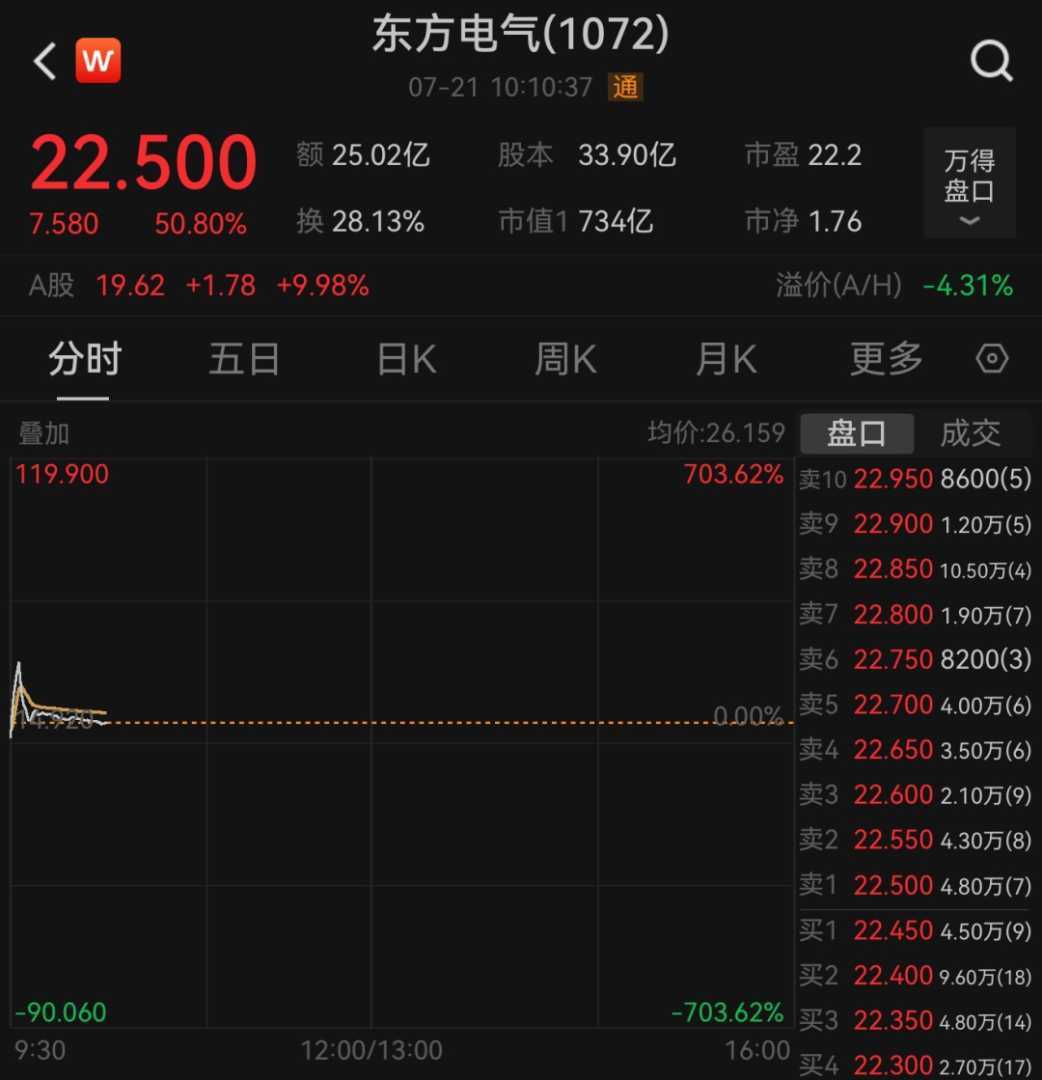Switch to the 月K tab
Image resolution: width=1042 pixels, height=1080 pixels.
(x=726, y=359)
